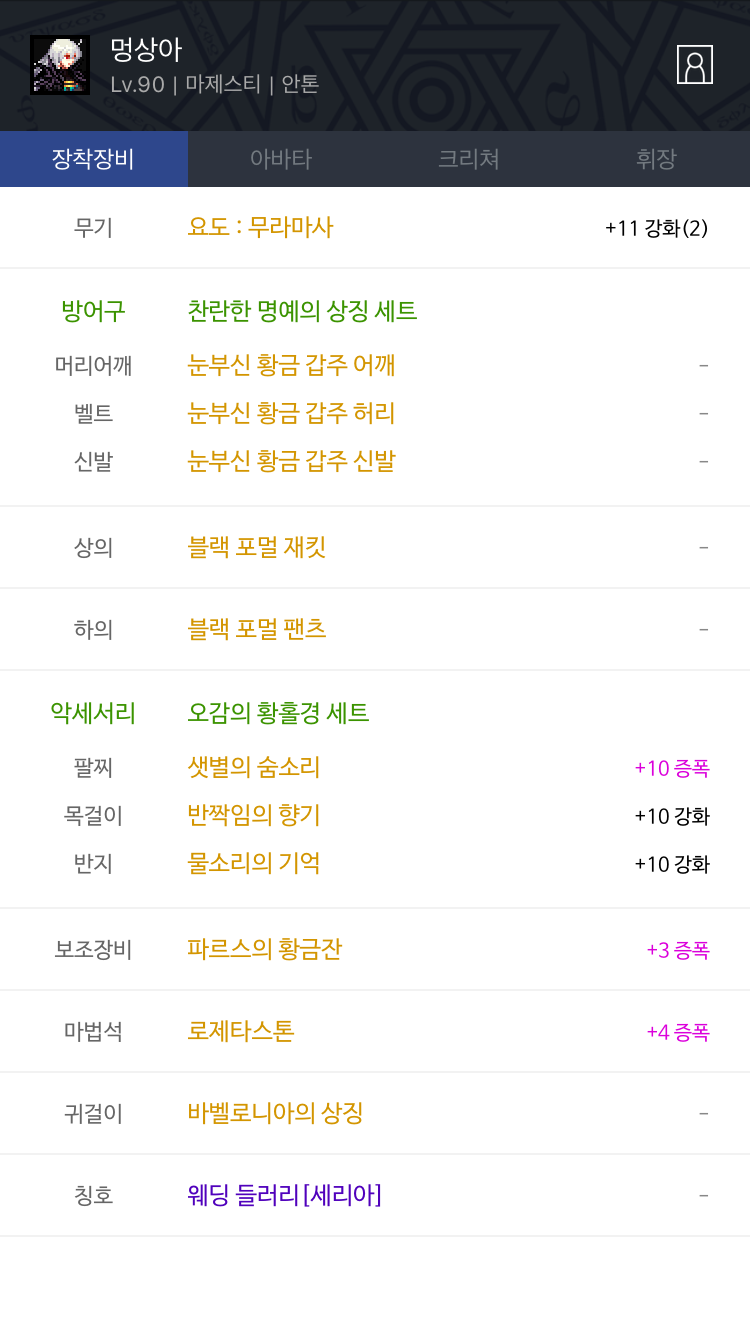Open 블랙 포멀 재킷 details
The width and height of the screenshot is (750, 1334).
click(257, 547)
